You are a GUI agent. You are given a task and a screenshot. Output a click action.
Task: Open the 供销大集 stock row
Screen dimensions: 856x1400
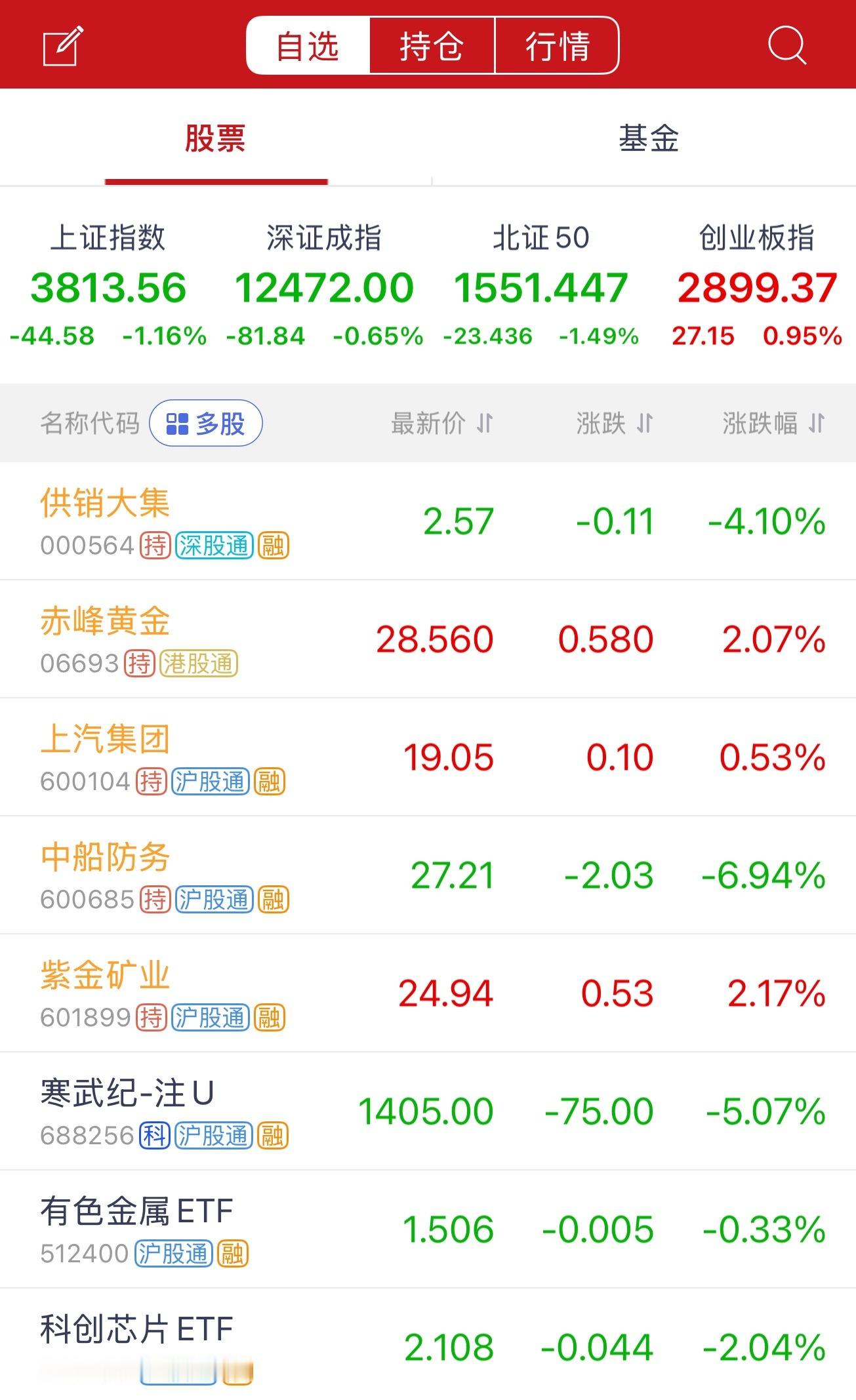coord(428,521)
